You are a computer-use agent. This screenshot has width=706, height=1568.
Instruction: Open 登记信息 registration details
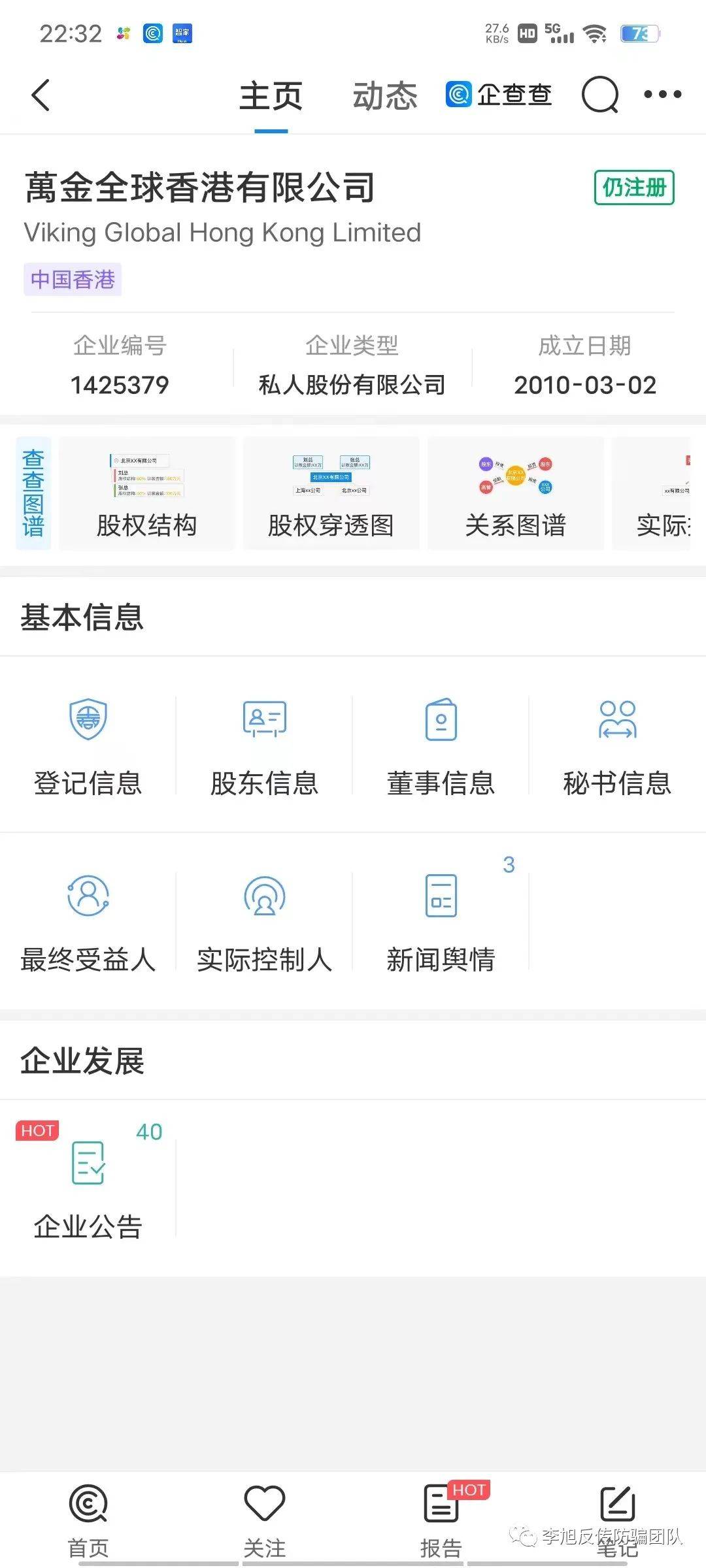88,746
